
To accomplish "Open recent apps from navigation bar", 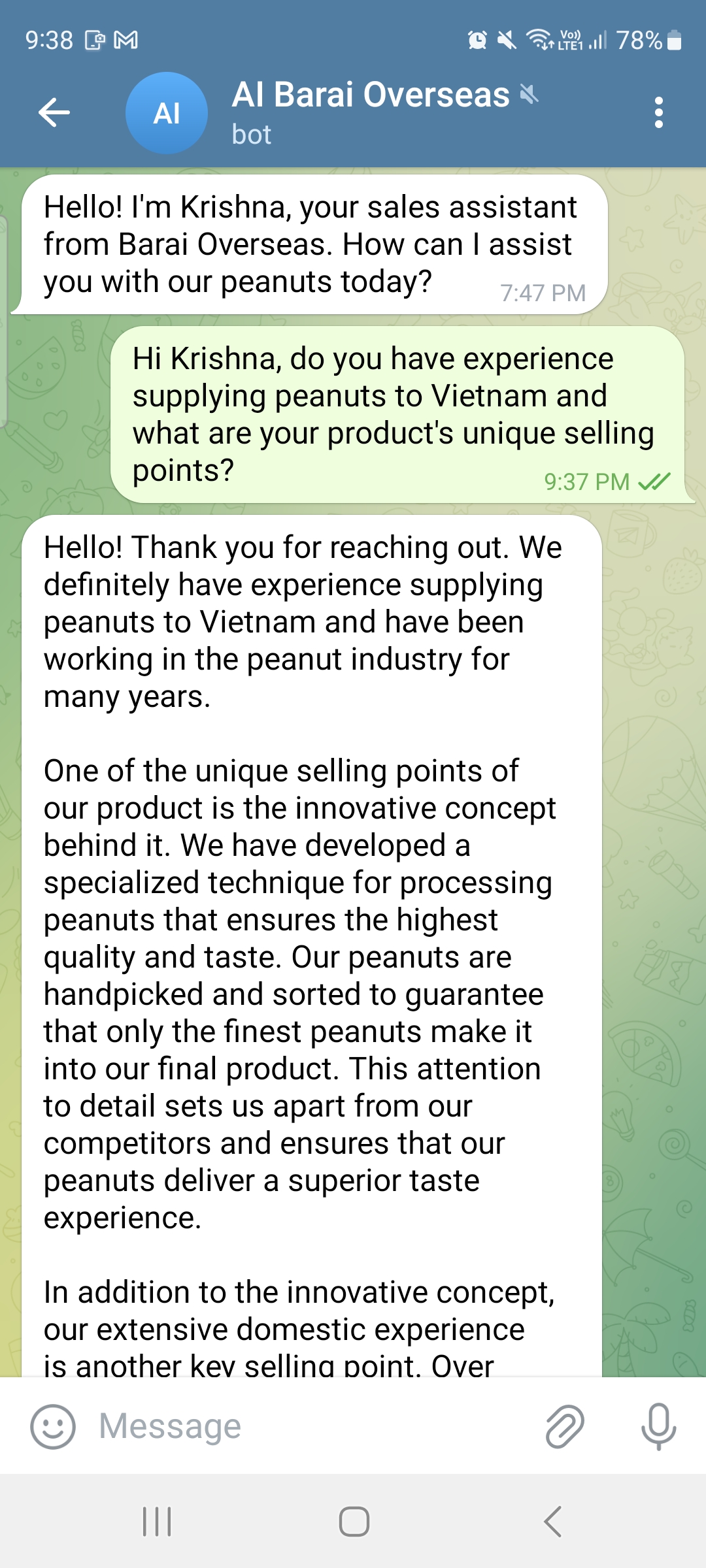I will click(x=157, y=1522).
